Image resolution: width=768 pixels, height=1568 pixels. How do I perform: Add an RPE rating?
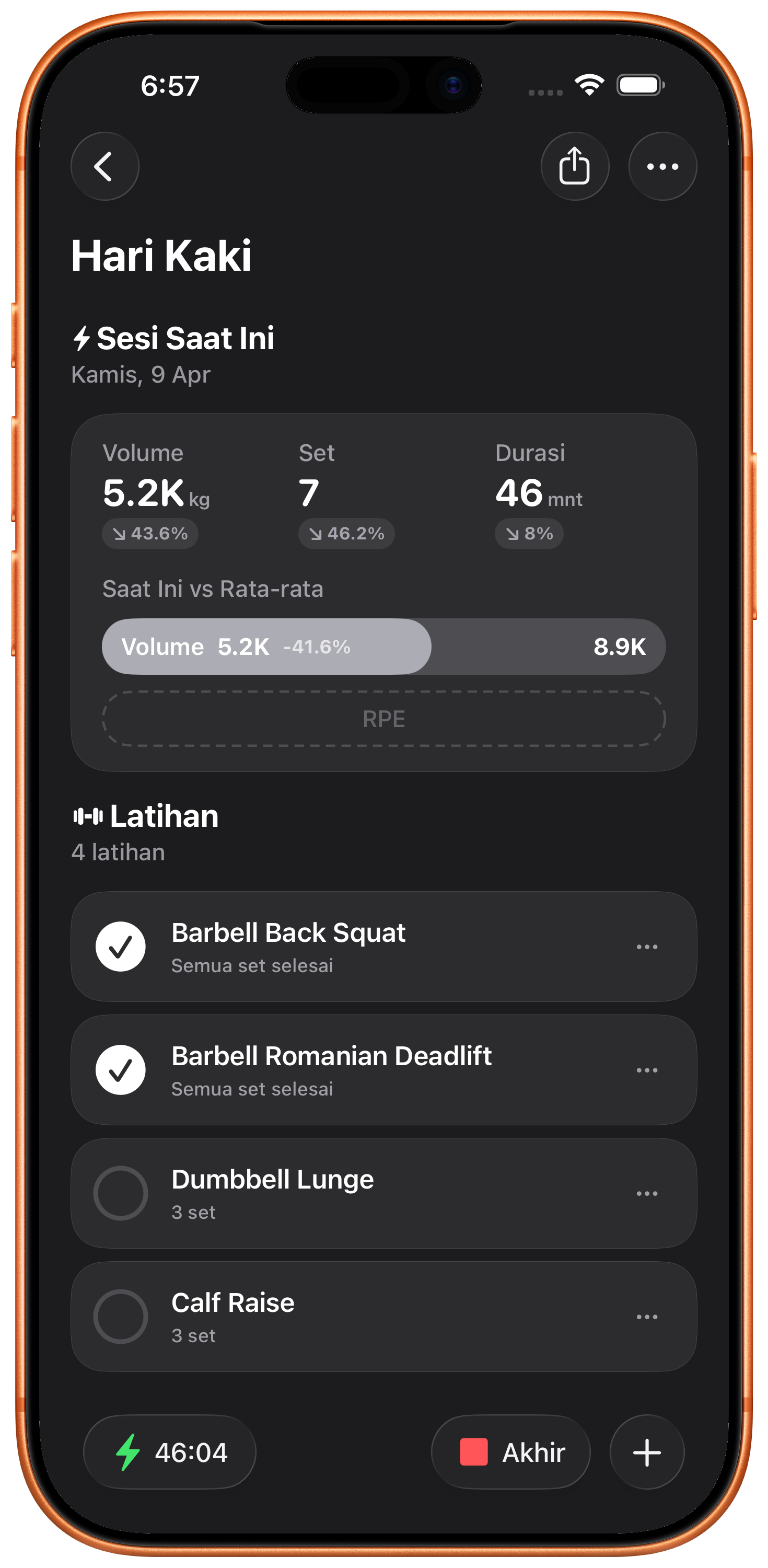(x=383, y=719)
